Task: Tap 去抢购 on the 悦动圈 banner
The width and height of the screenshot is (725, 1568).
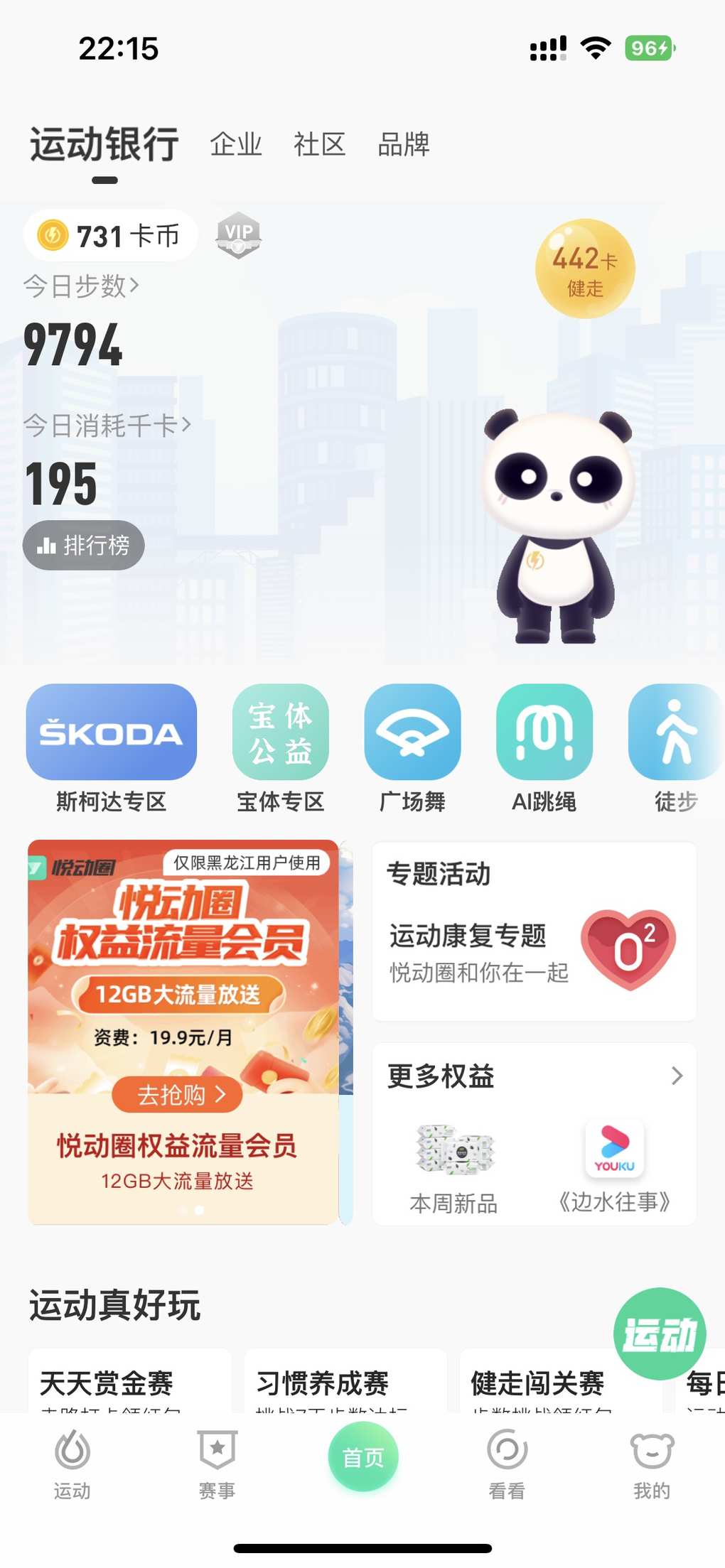Action: click(178, 1094)
